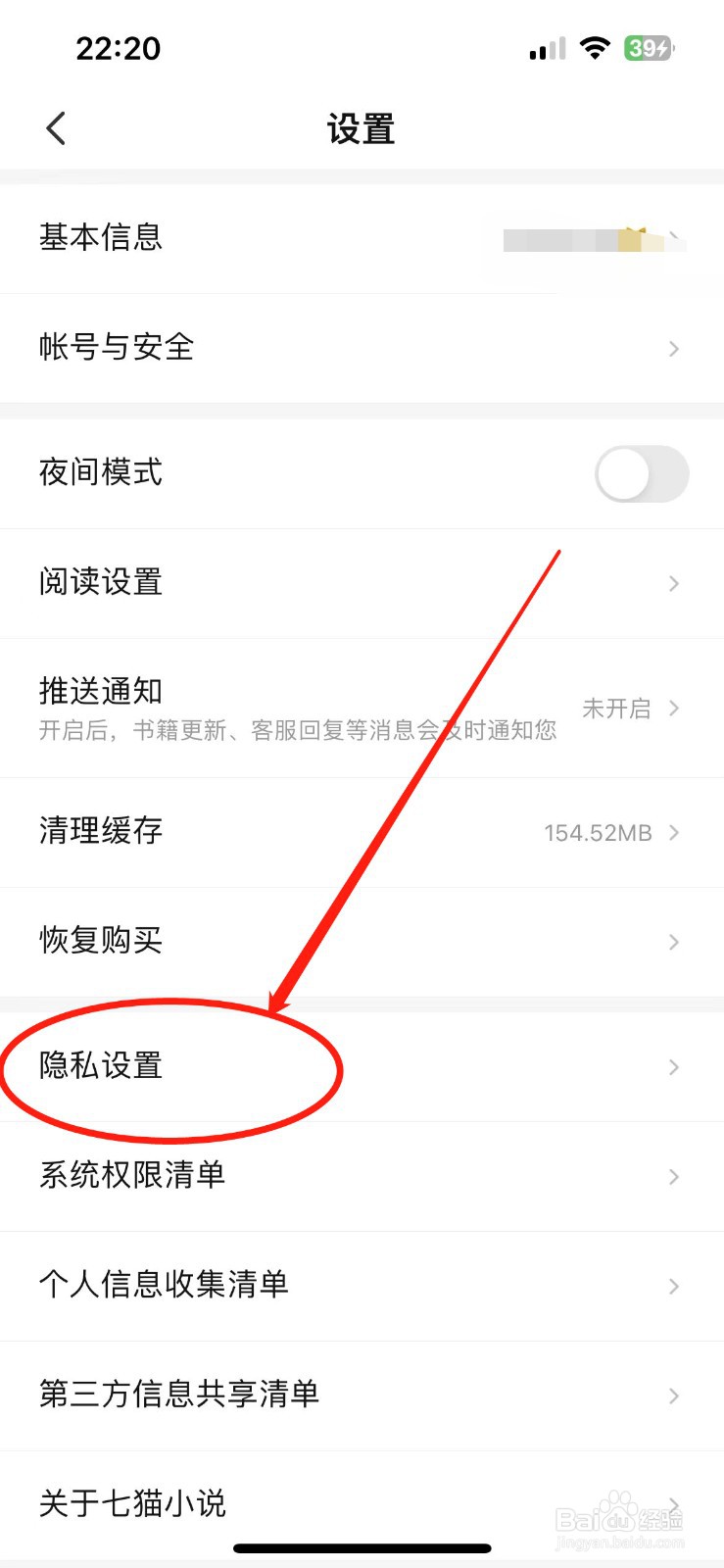
Task: Open 系统权限清单 settings entry
Action: pyautogui.click(x=132, y=1176)
